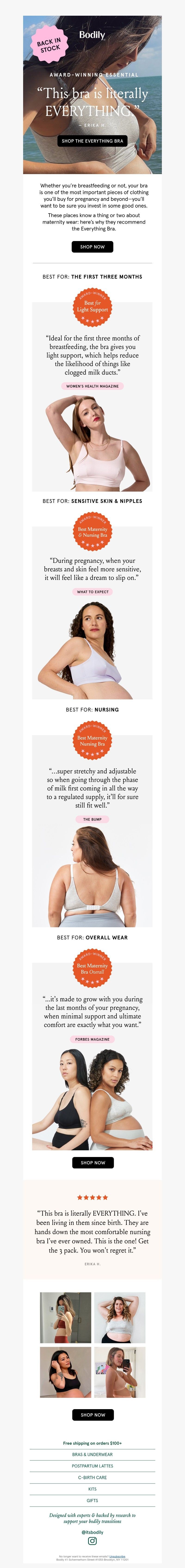The height and width of the screenshot is (1568, 185).
Task: Open the Postpartum Lattes link
Action: tap(92, 1466)
